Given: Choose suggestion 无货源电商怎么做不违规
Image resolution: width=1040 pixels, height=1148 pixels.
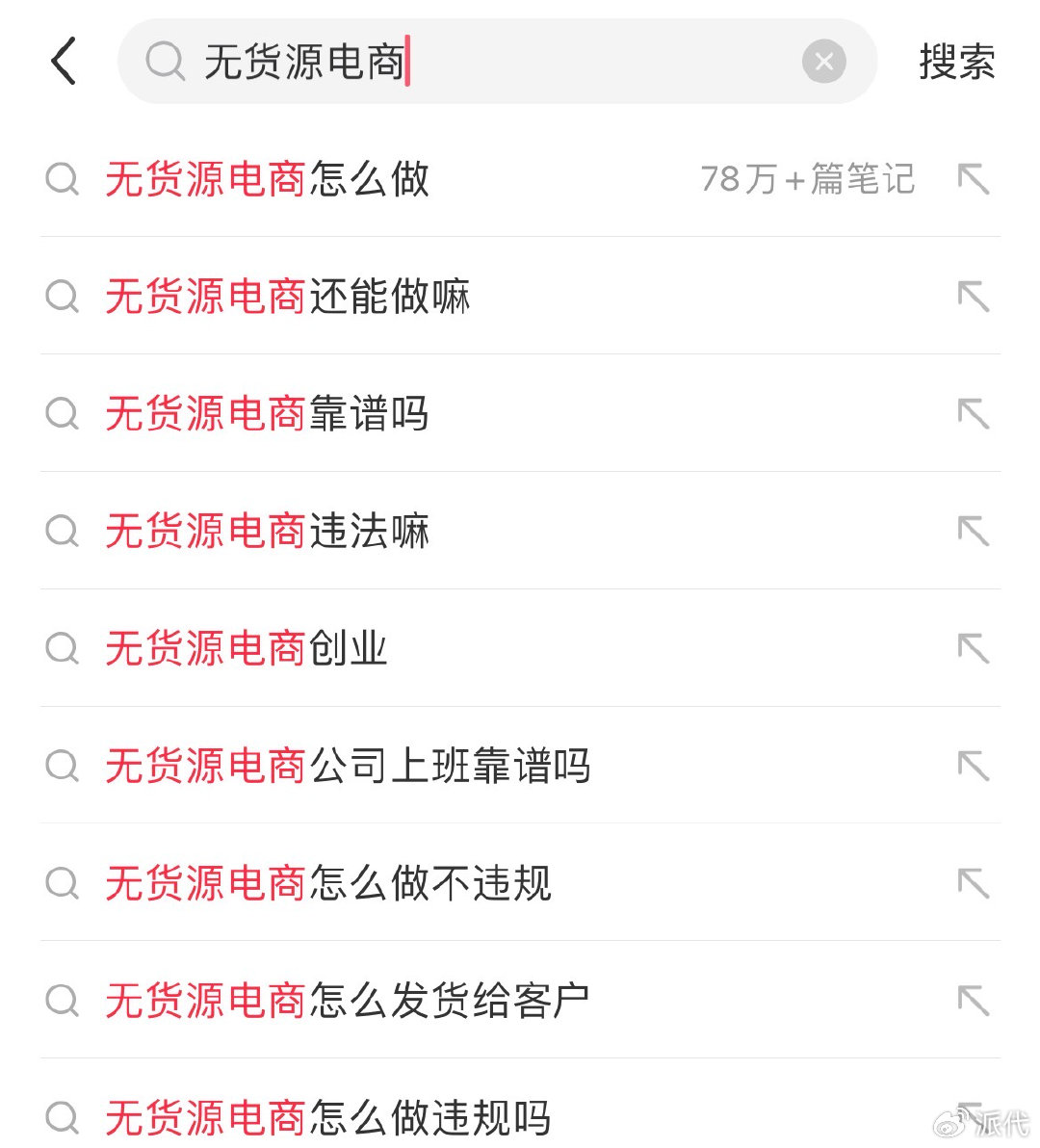Looking at the screenshot, I should (328, 884).
